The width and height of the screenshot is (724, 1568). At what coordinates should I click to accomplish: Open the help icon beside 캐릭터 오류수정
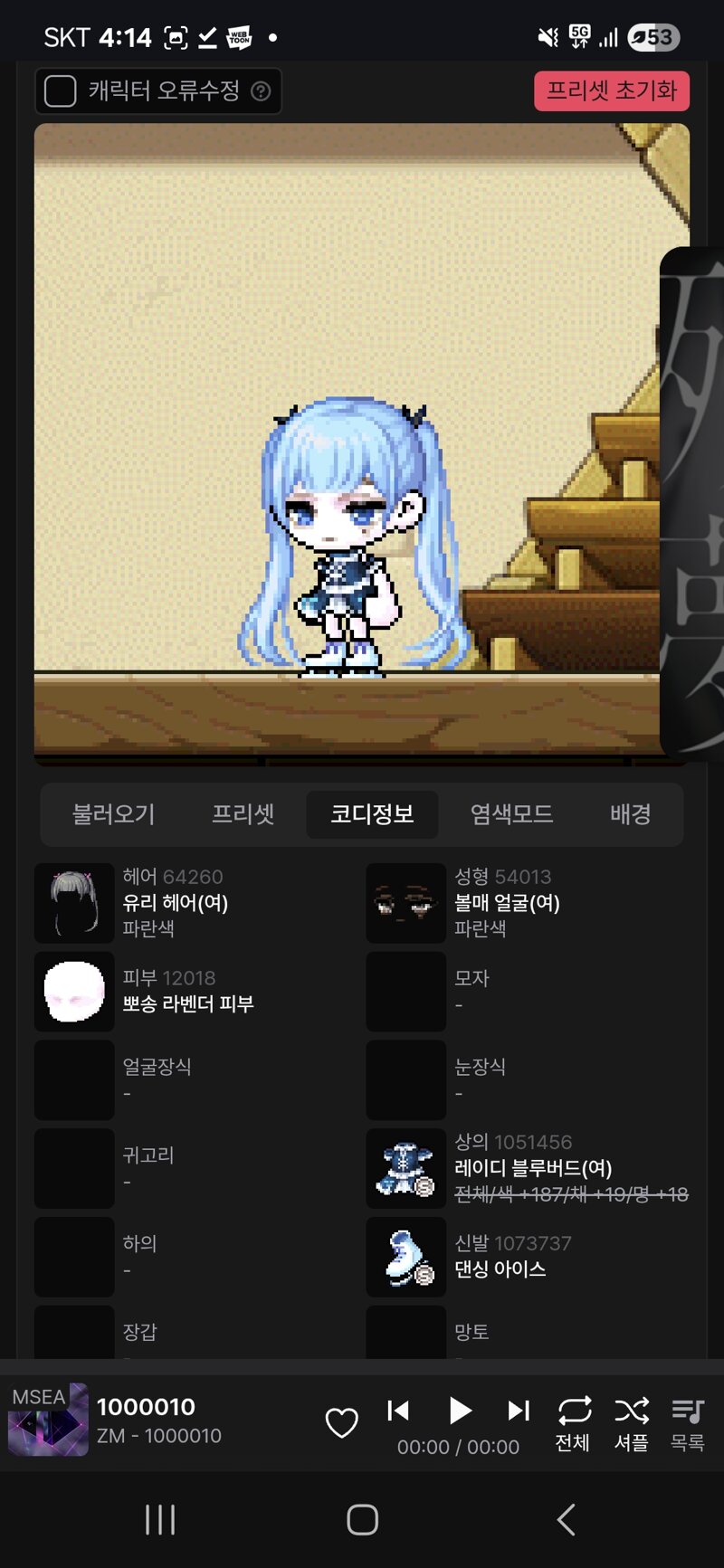pos(261,90)
